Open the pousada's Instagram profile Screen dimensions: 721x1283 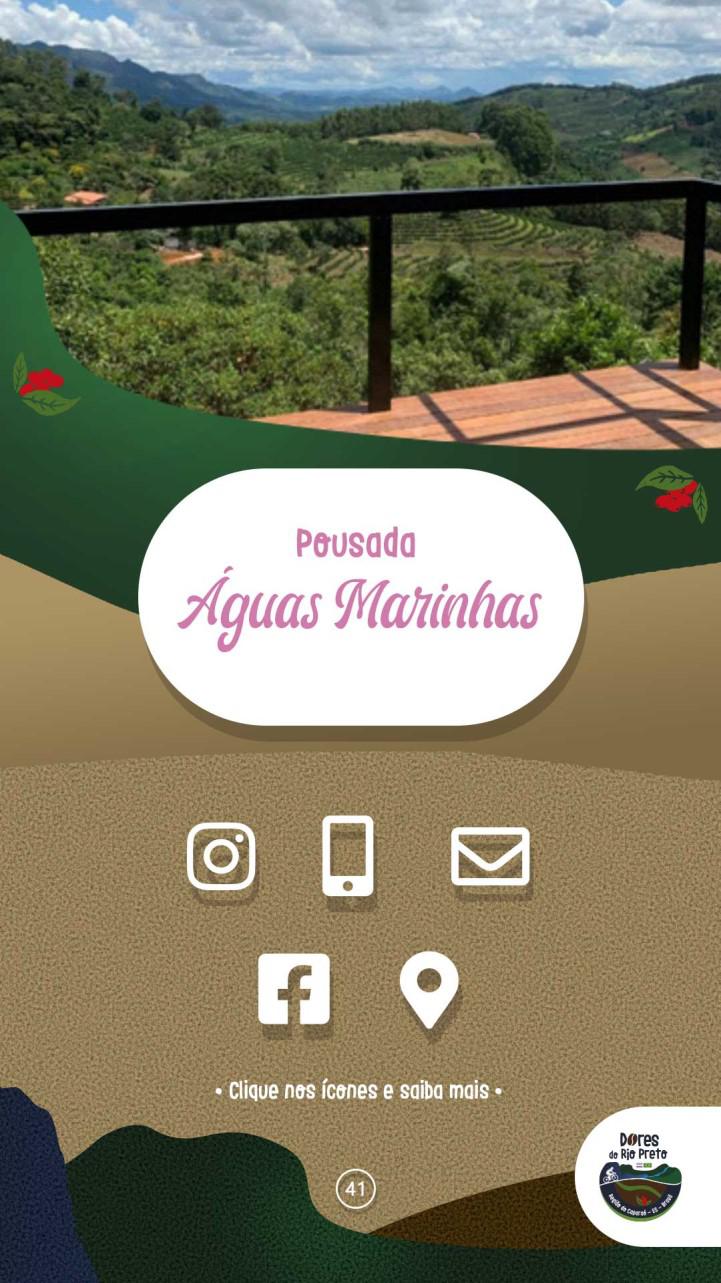coord(221,856)
